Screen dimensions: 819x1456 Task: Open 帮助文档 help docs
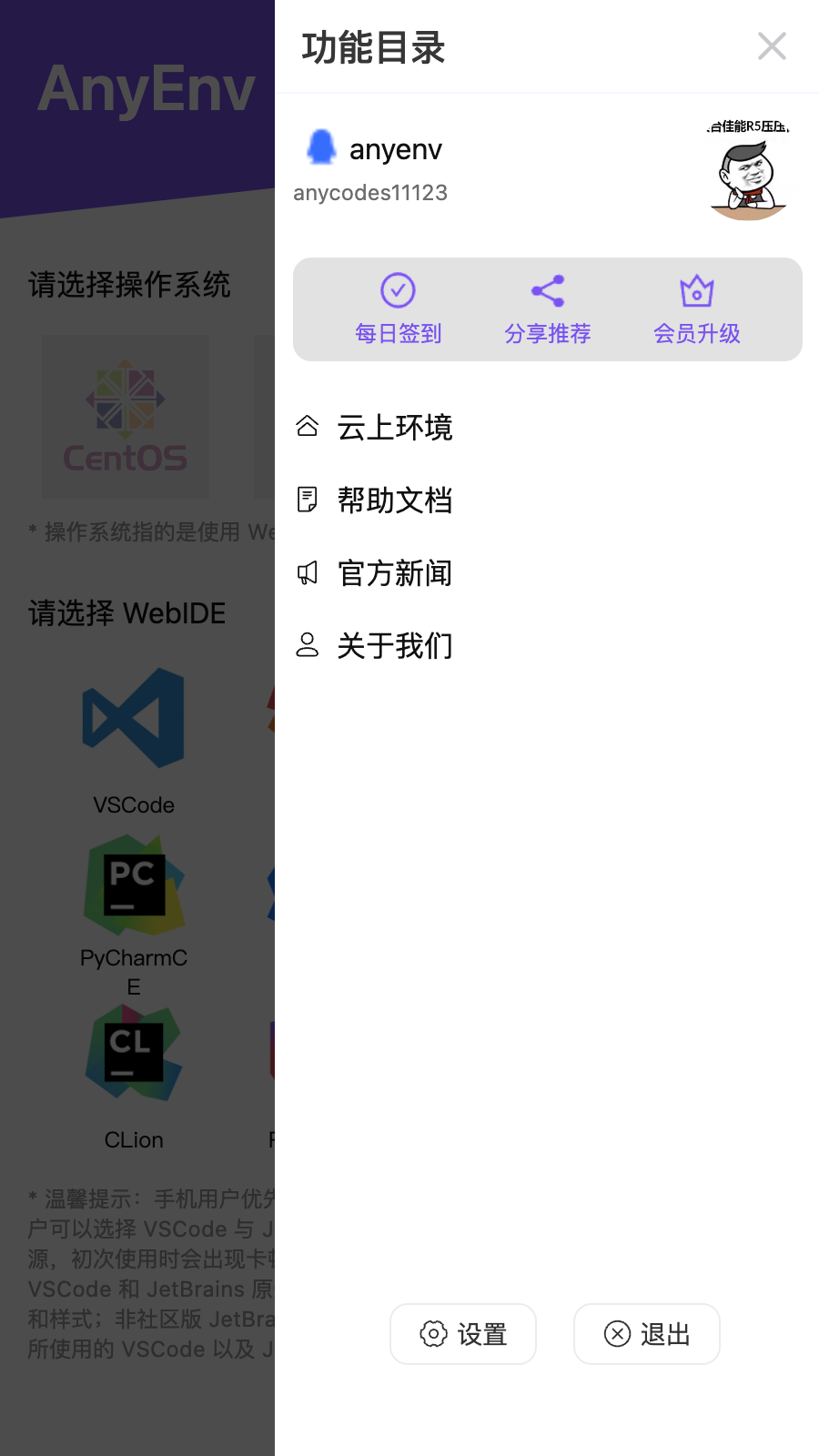(394, 500)
